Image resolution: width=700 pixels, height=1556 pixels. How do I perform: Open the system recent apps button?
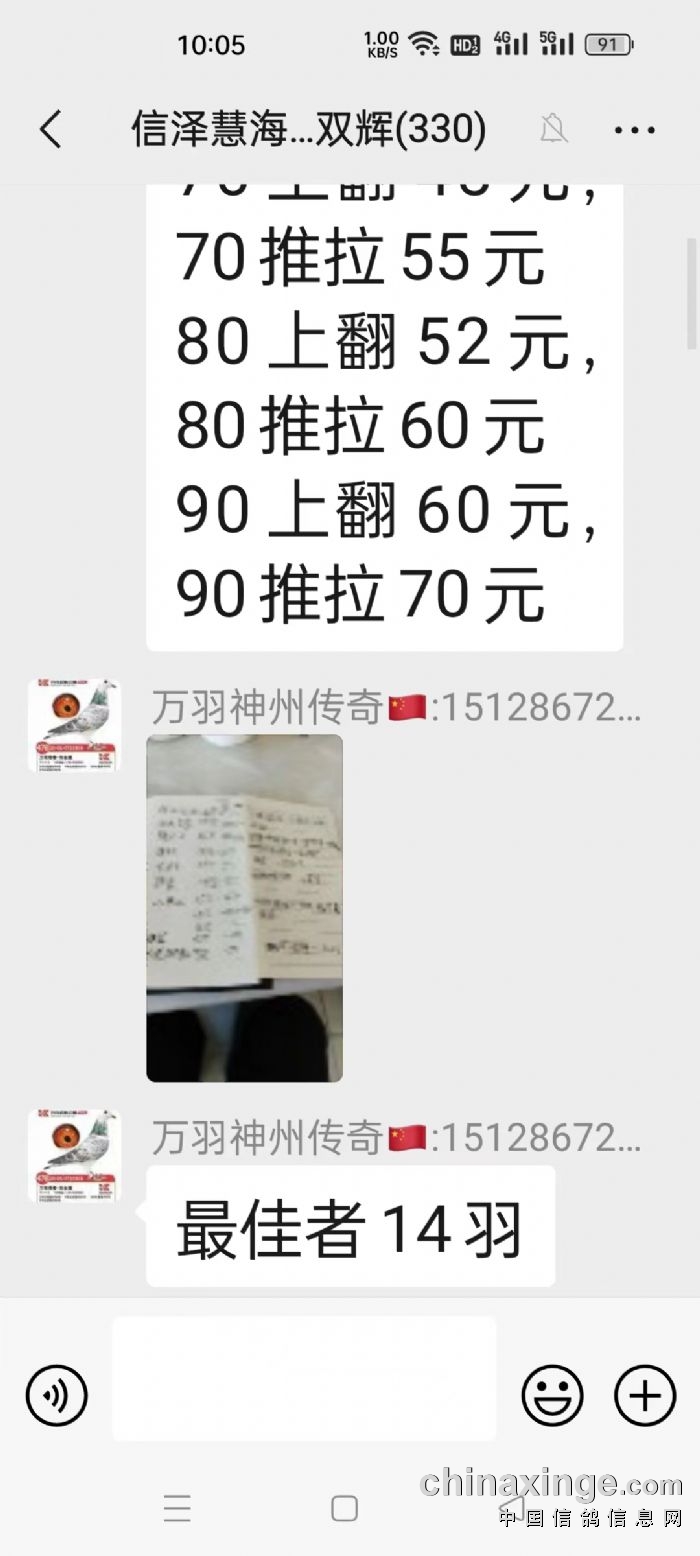pyautogui.click(x=177, y=1508)
